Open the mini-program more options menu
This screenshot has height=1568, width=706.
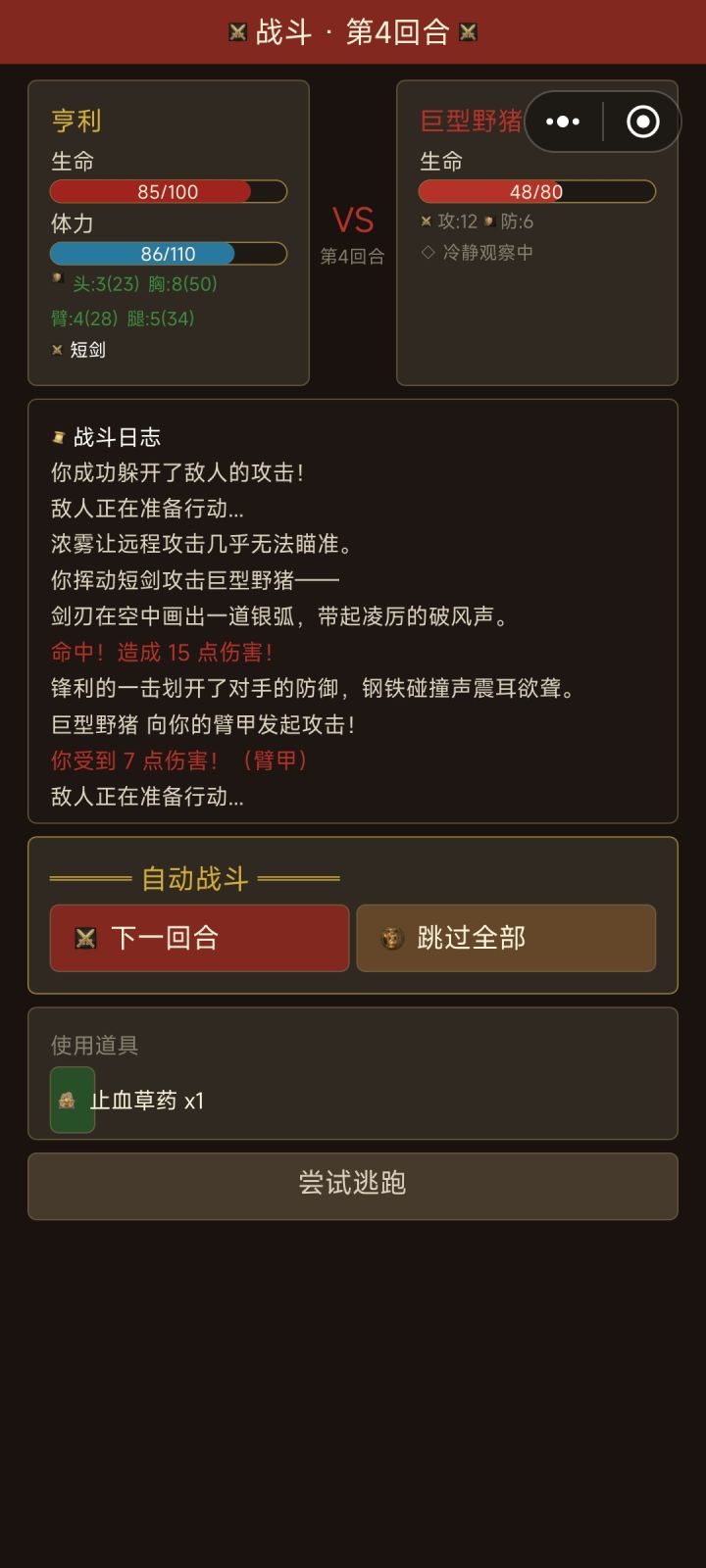(x=564, y=122)
